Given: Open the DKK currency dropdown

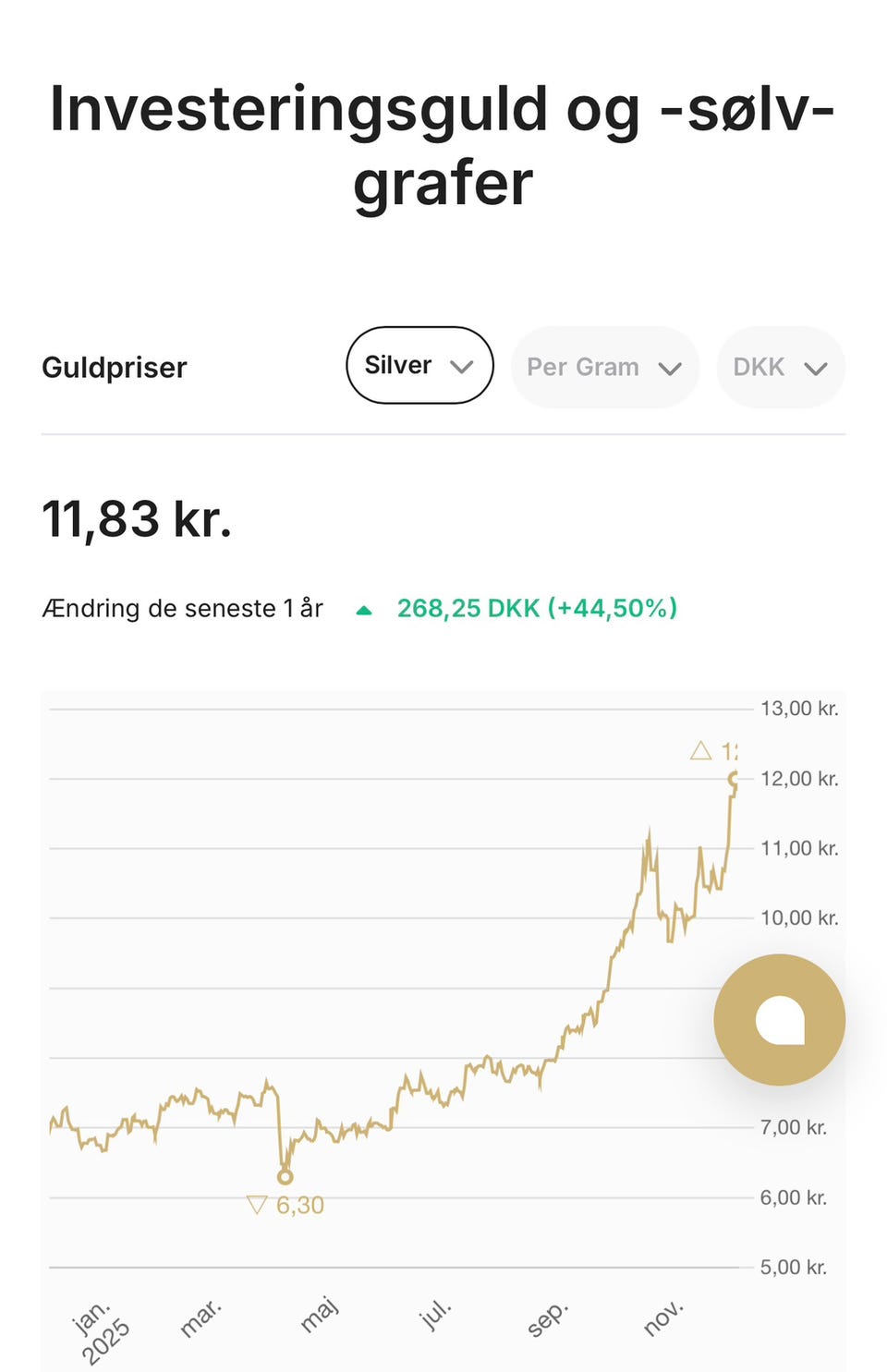Looking at the screenshot, I should click(781, 367).
